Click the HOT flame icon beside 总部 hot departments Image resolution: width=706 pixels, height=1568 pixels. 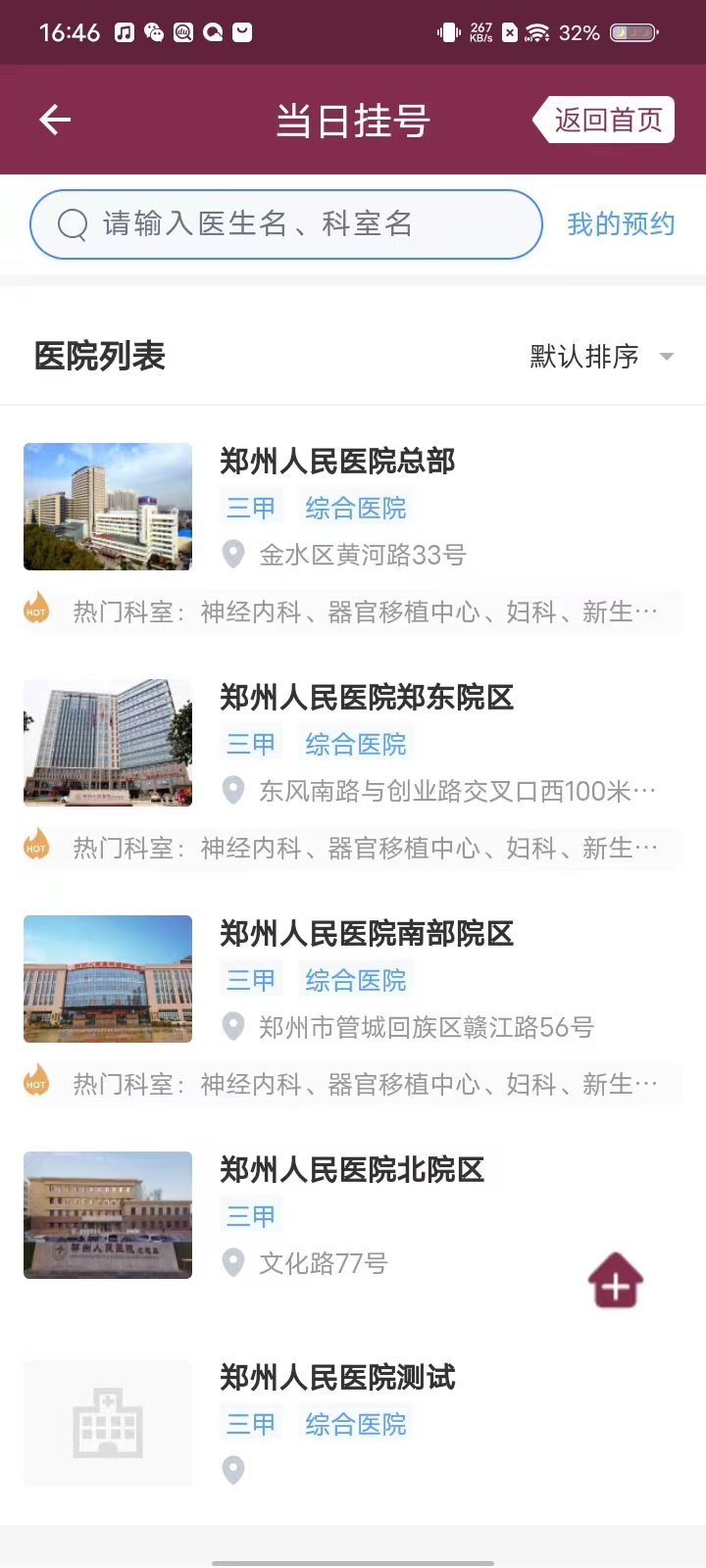click(36, 608)
